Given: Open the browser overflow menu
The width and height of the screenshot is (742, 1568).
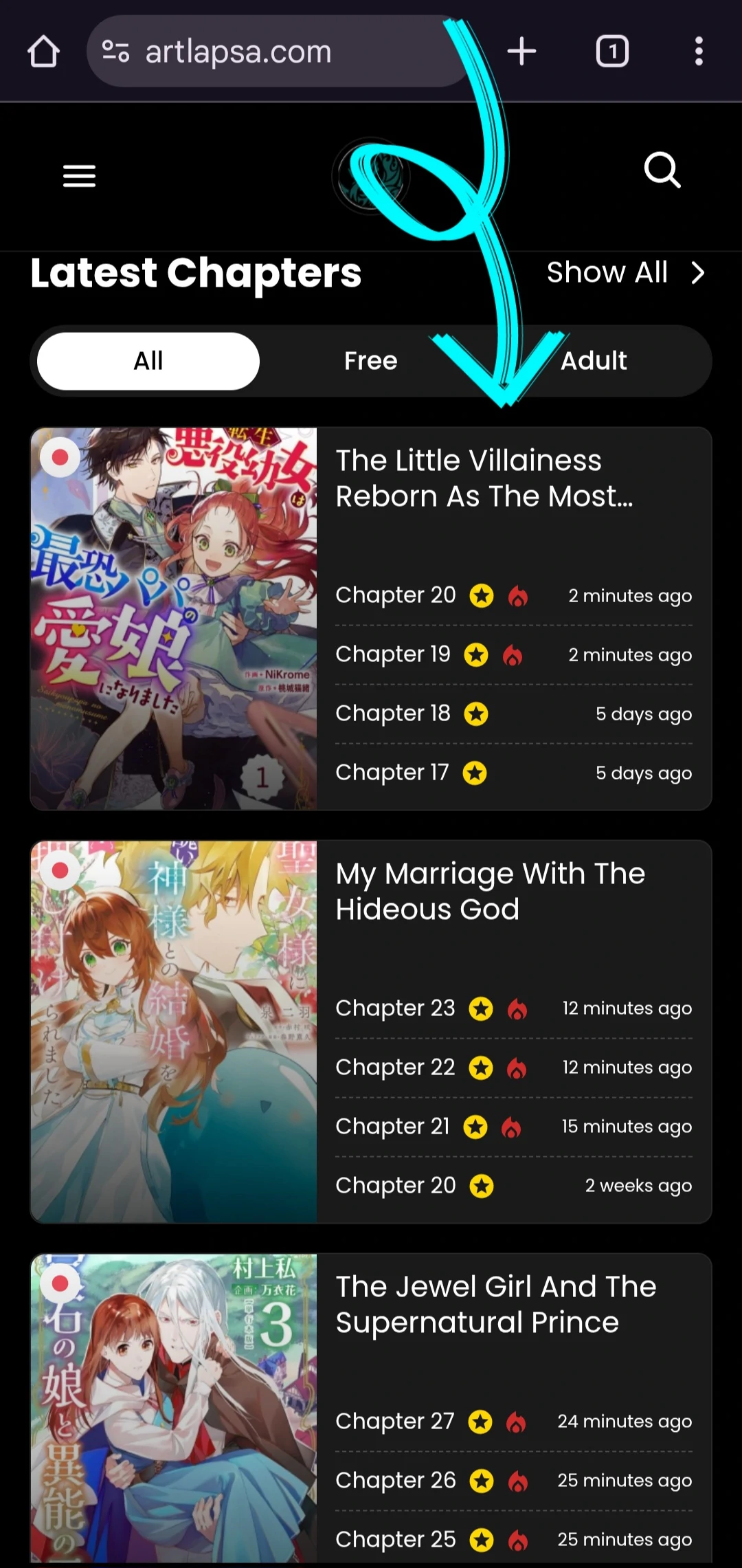Looking at the screenshot, I should pos(698,52).
